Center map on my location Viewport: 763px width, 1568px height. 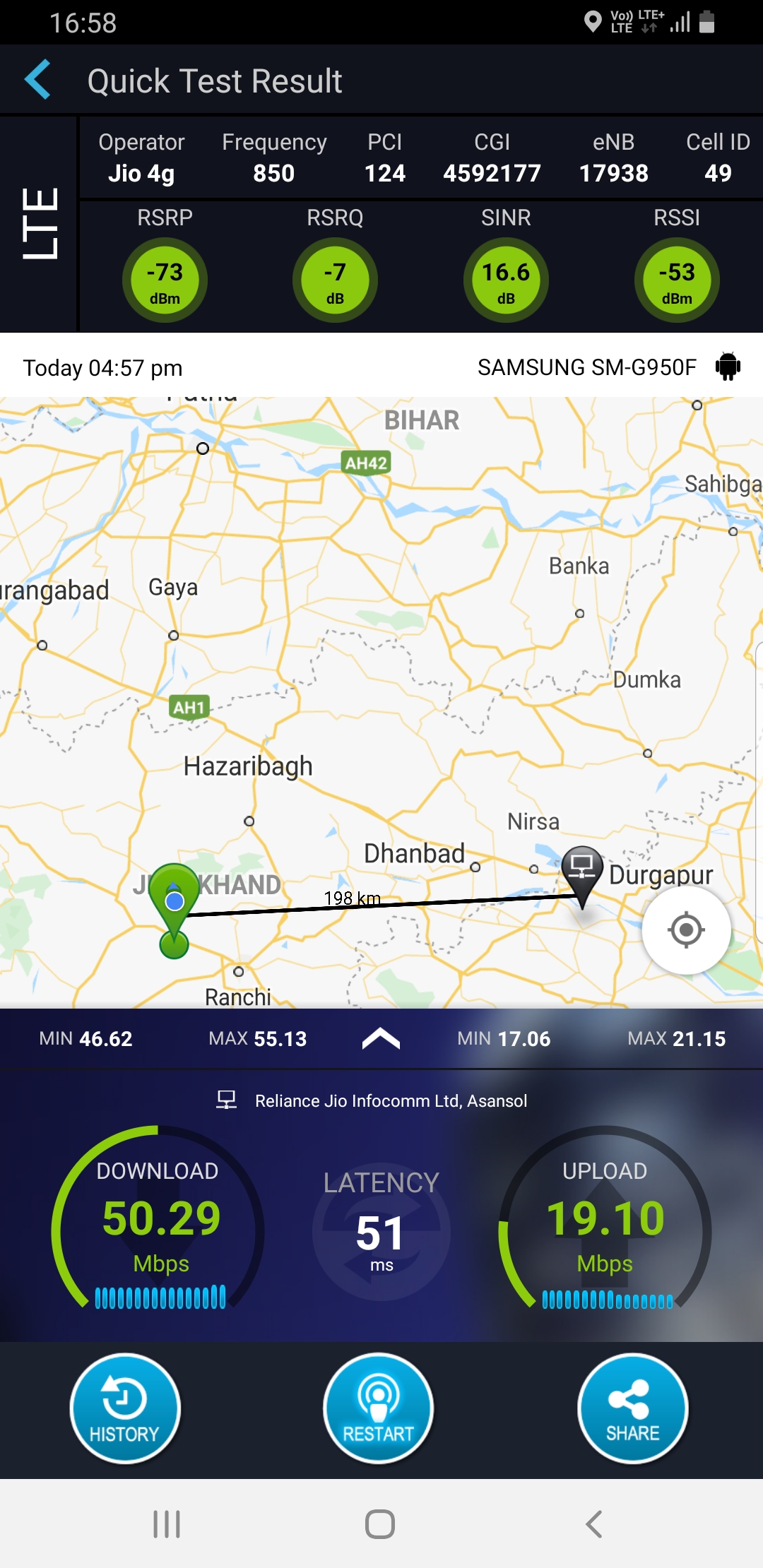tap(686, 929)
